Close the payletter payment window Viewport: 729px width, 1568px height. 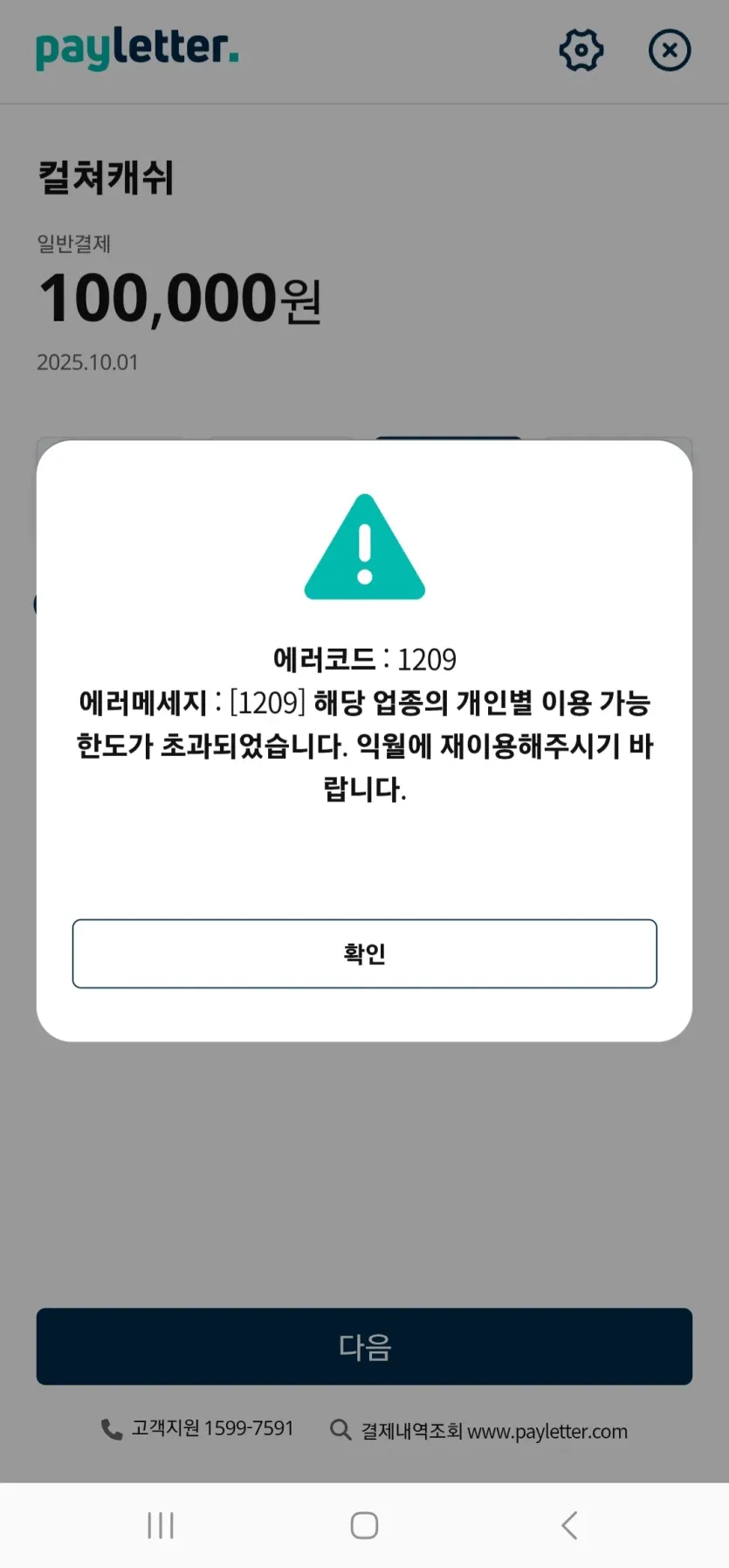670,50
